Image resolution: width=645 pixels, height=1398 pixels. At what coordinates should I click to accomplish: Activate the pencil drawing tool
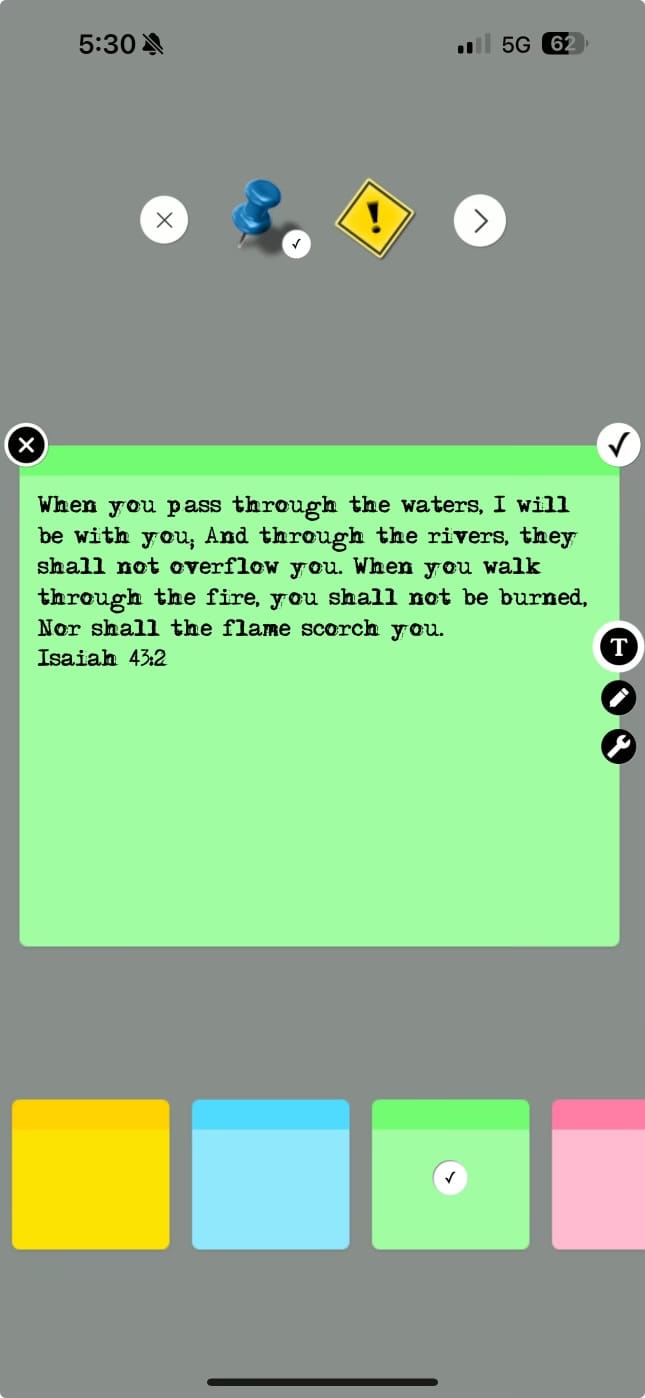tap(619, 697)
